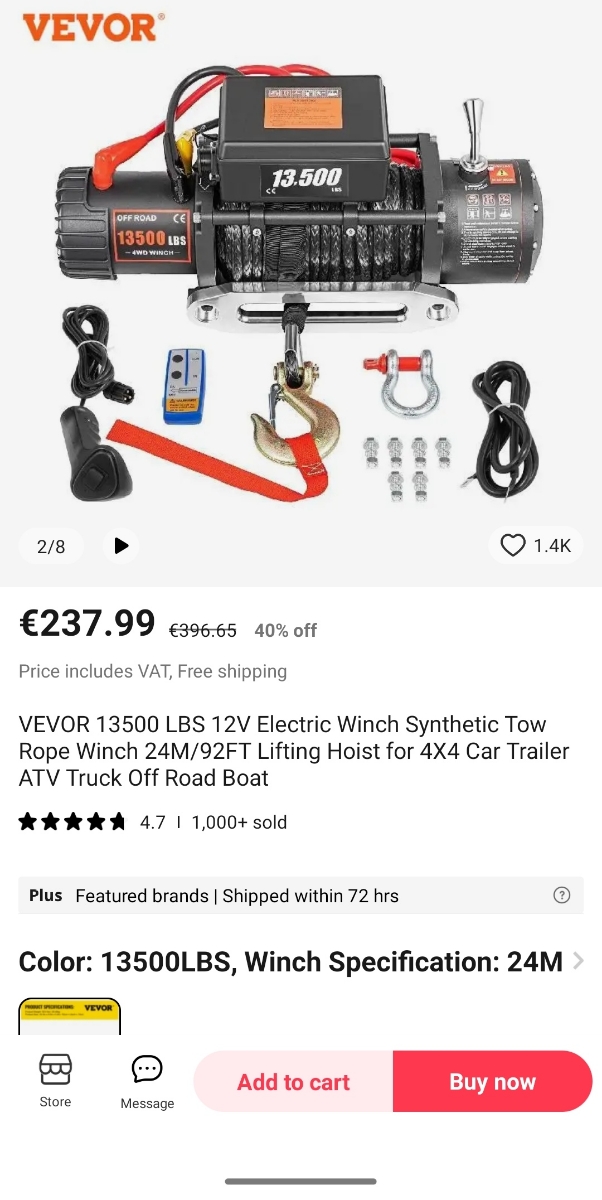Viewport: 602px width, 1200px height.
Task: Open the help icon beside Featured brands
Action: 562,895
